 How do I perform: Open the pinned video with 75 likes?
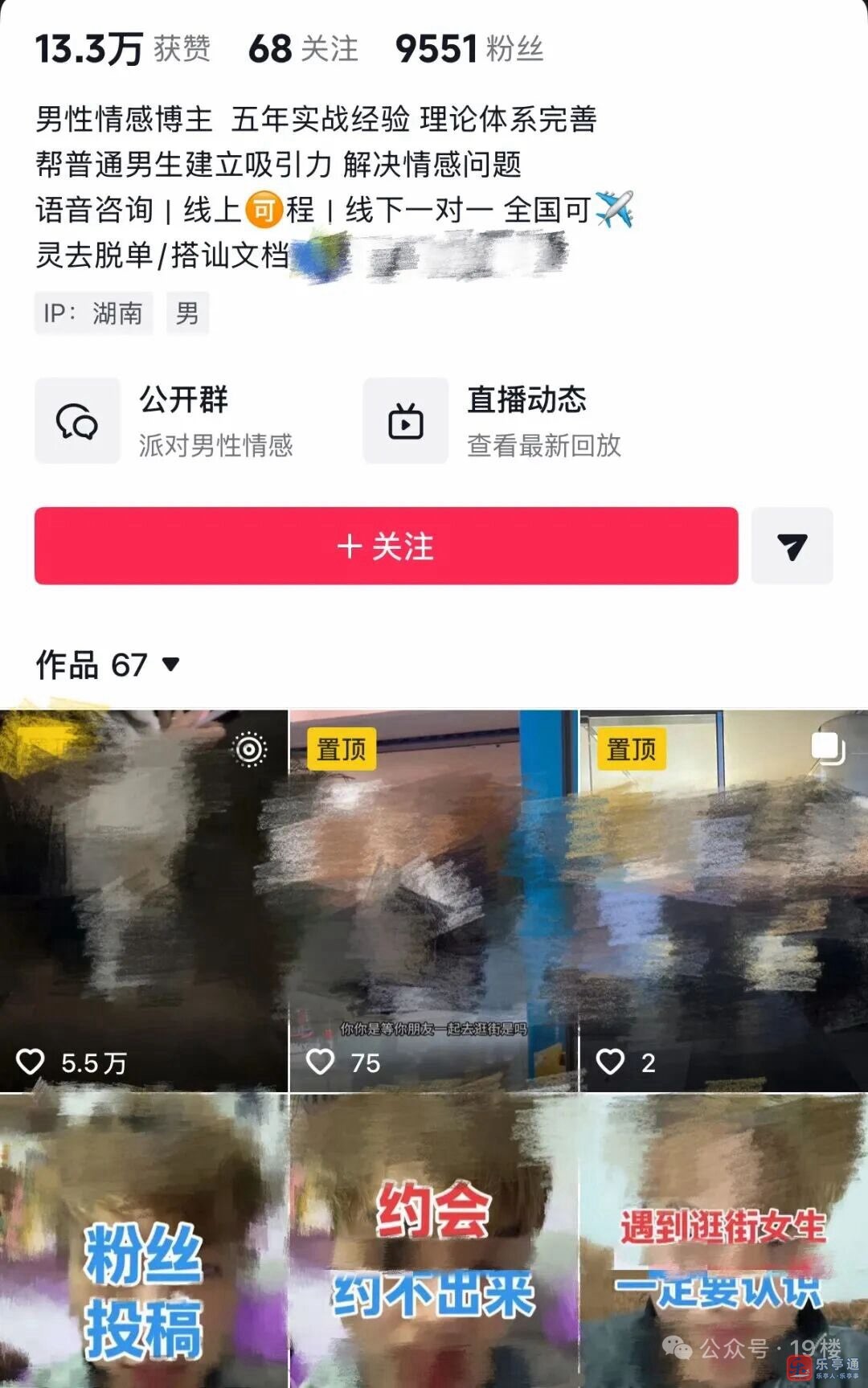coord(434,901)
